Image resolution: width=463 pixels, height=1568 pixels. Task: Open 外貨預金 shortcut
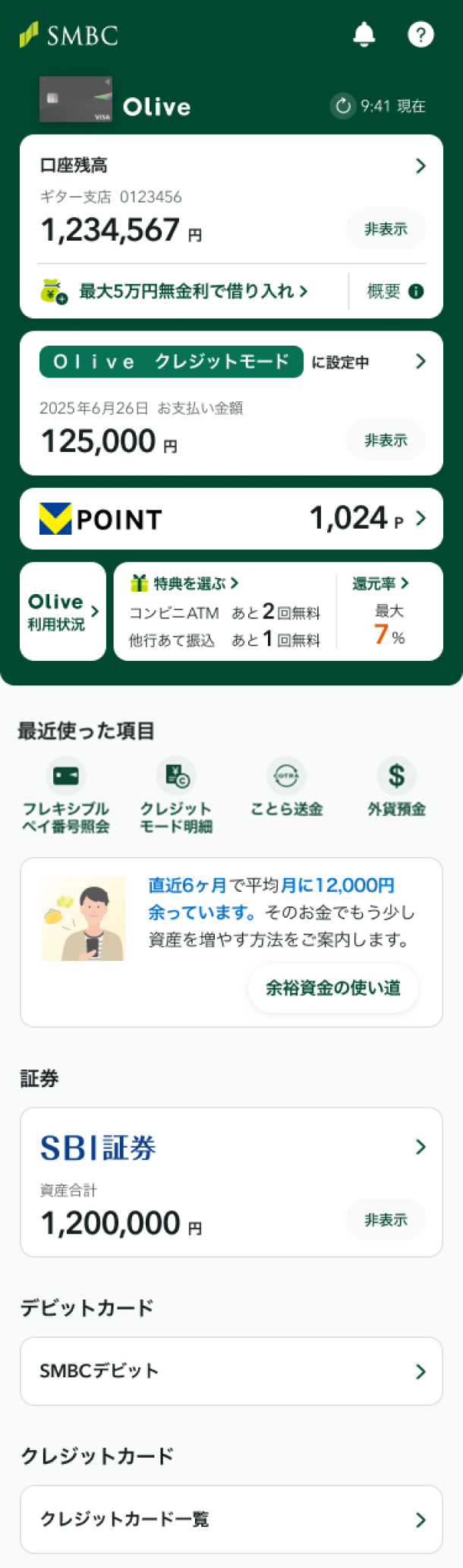(x=396, y=787)
